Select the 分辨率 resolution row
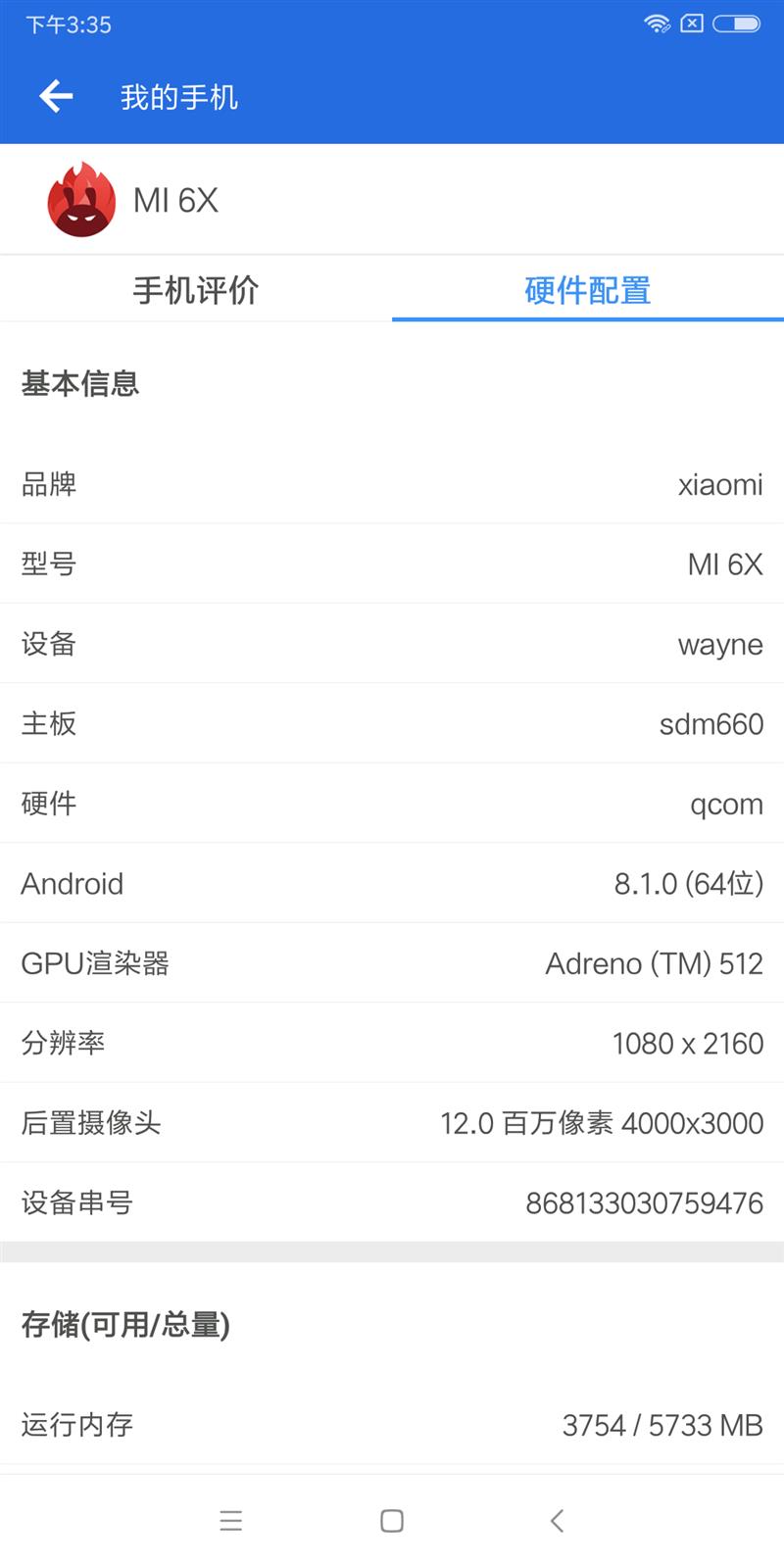Image resolution: width=784 pixels, height=1568 pixels. click(x=392, y=1043)
